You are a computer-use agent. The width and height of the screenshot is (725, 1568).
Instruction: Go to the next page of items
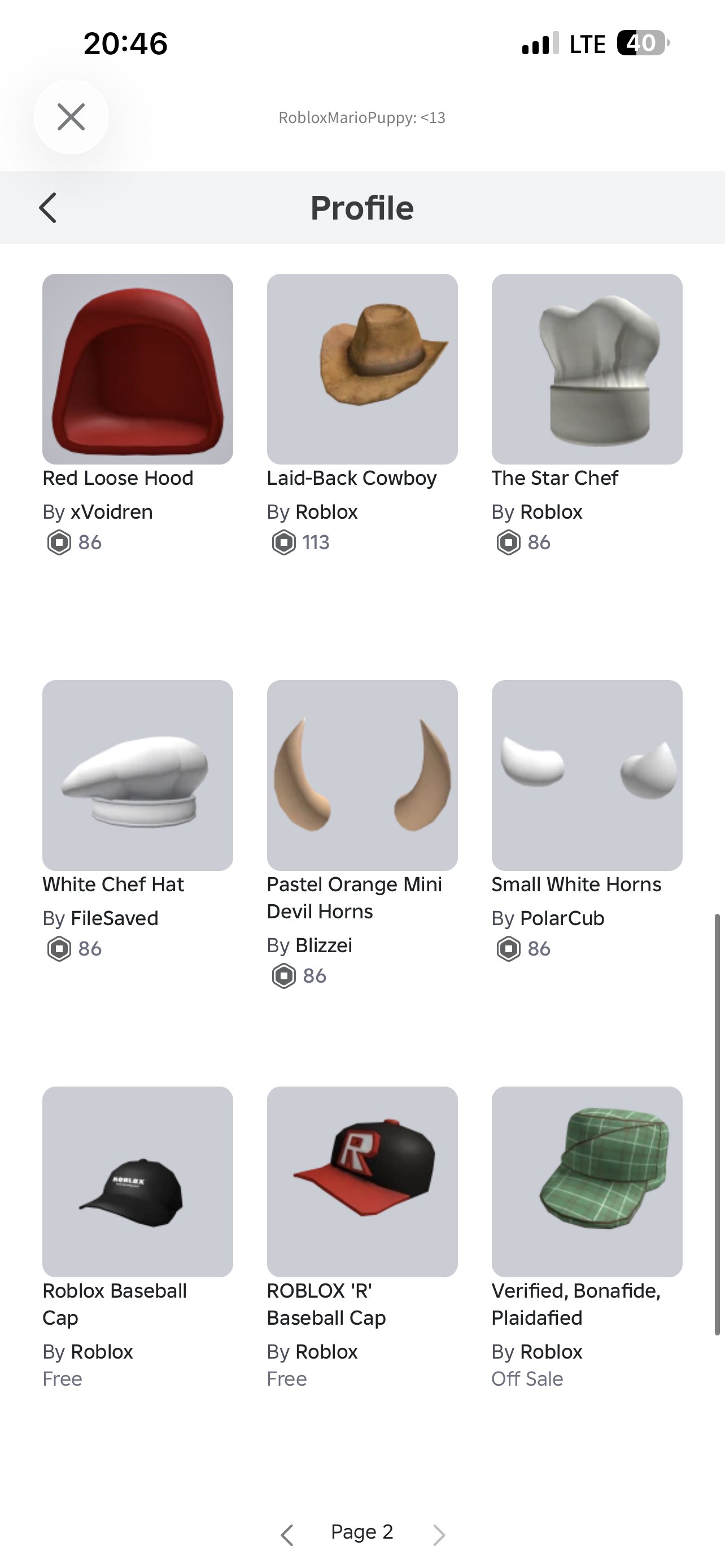(438, 1535)
